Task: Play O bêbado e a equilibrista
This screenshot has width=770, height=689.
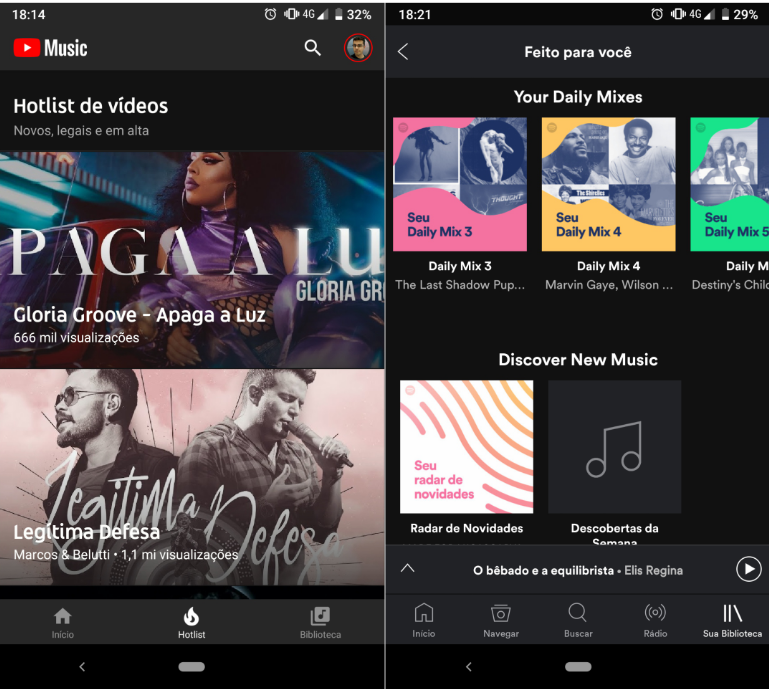Action: click(748, 569)
